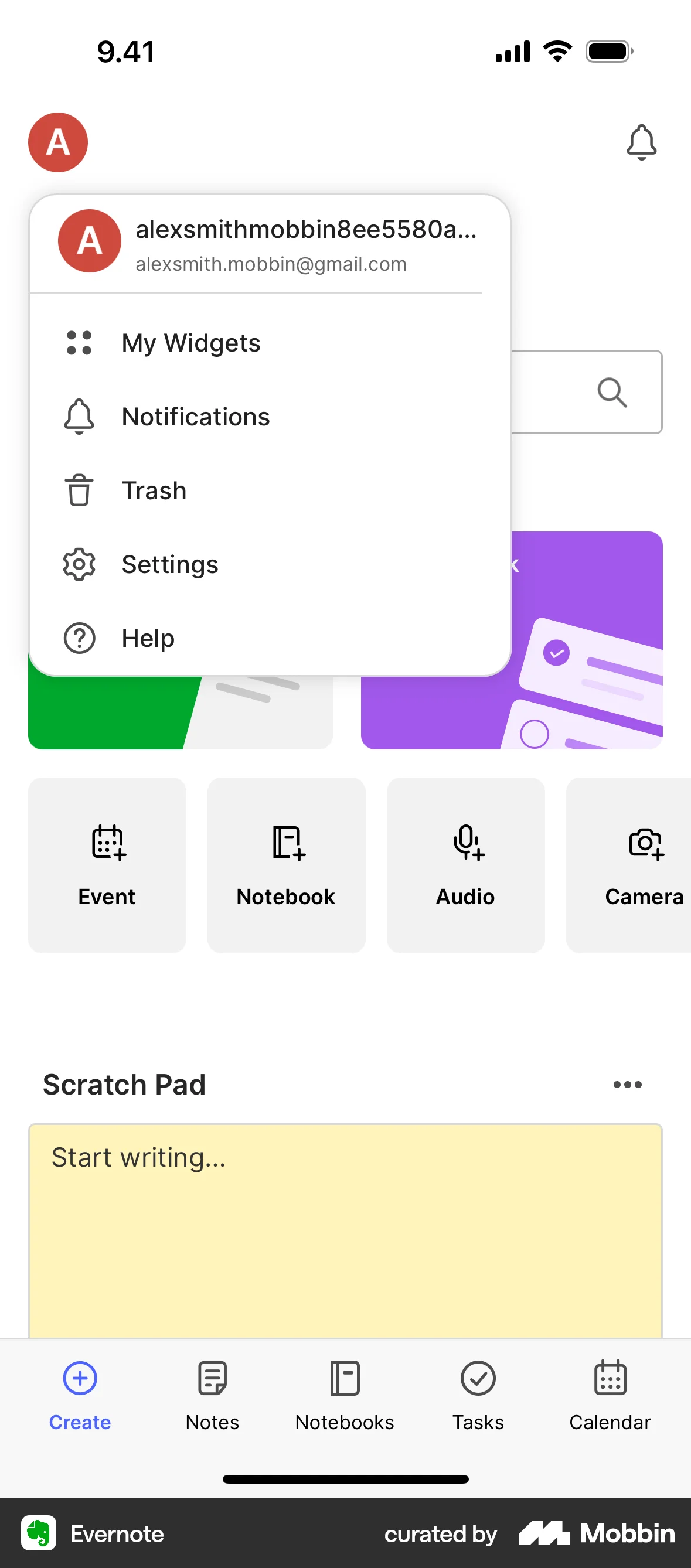Tap the red account avatar

click(58, 142)
